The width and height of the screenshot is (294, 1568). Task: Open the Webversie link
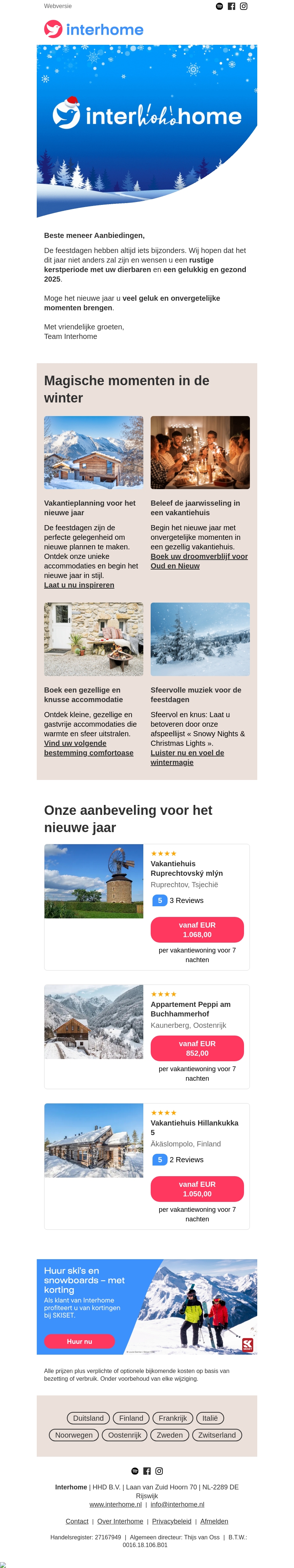pos(57,6)
